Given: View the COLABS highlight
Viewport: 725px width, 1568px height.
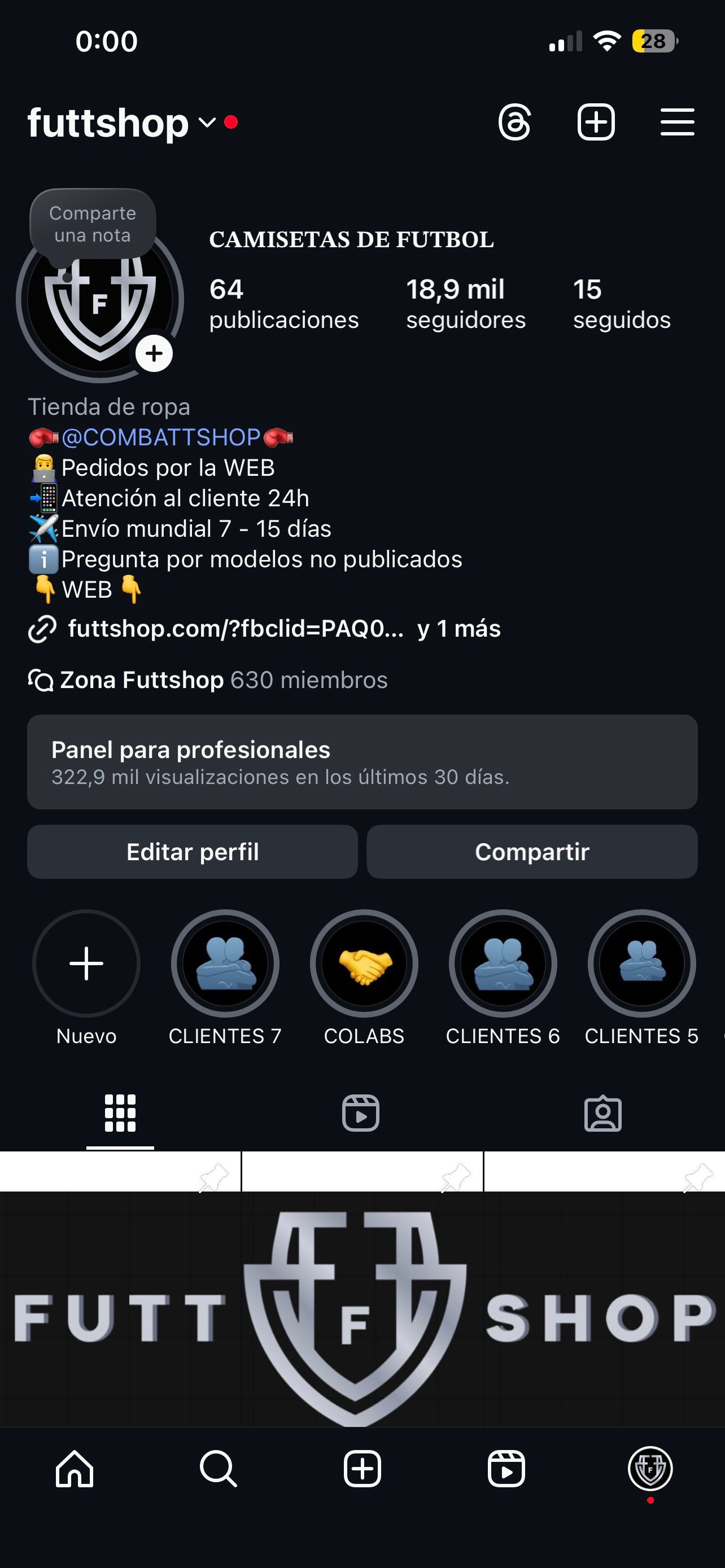Looking at the screenshot, I should [364, 963].
